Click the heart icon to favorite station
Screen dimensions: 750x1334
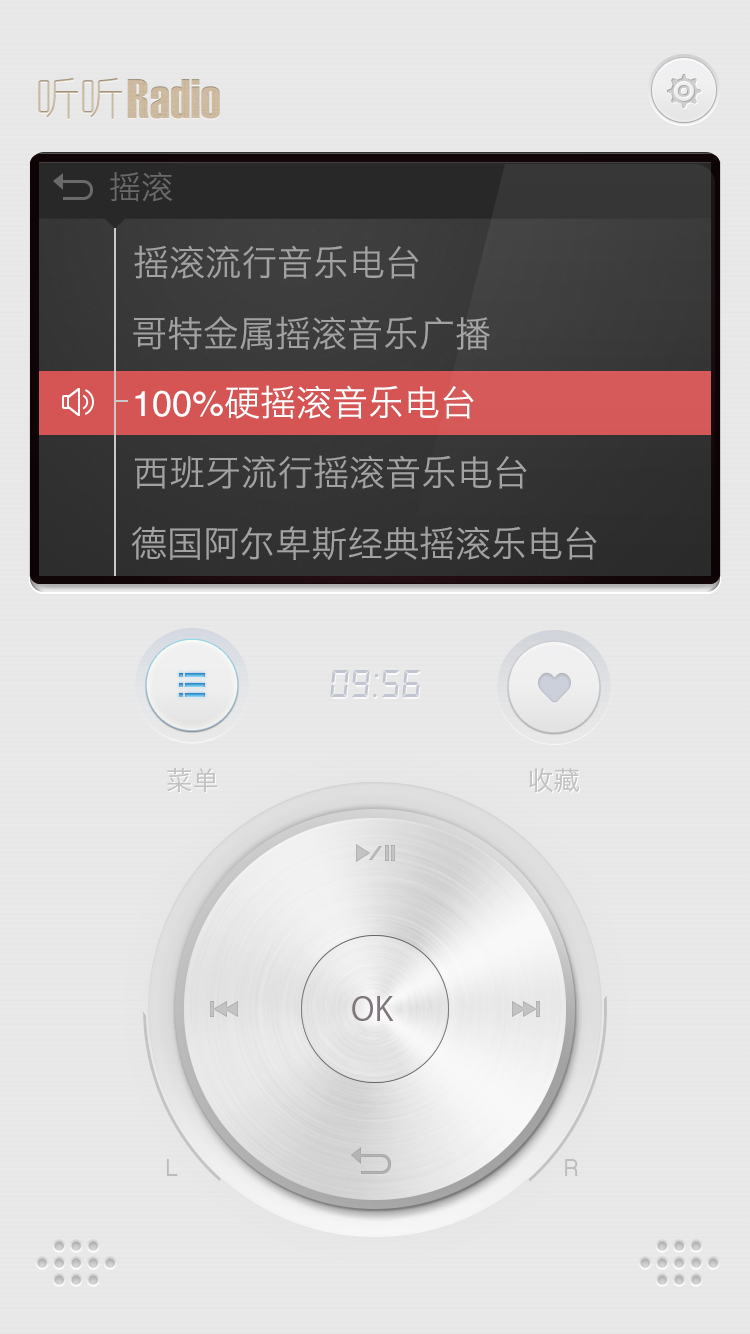click(554, 686)
